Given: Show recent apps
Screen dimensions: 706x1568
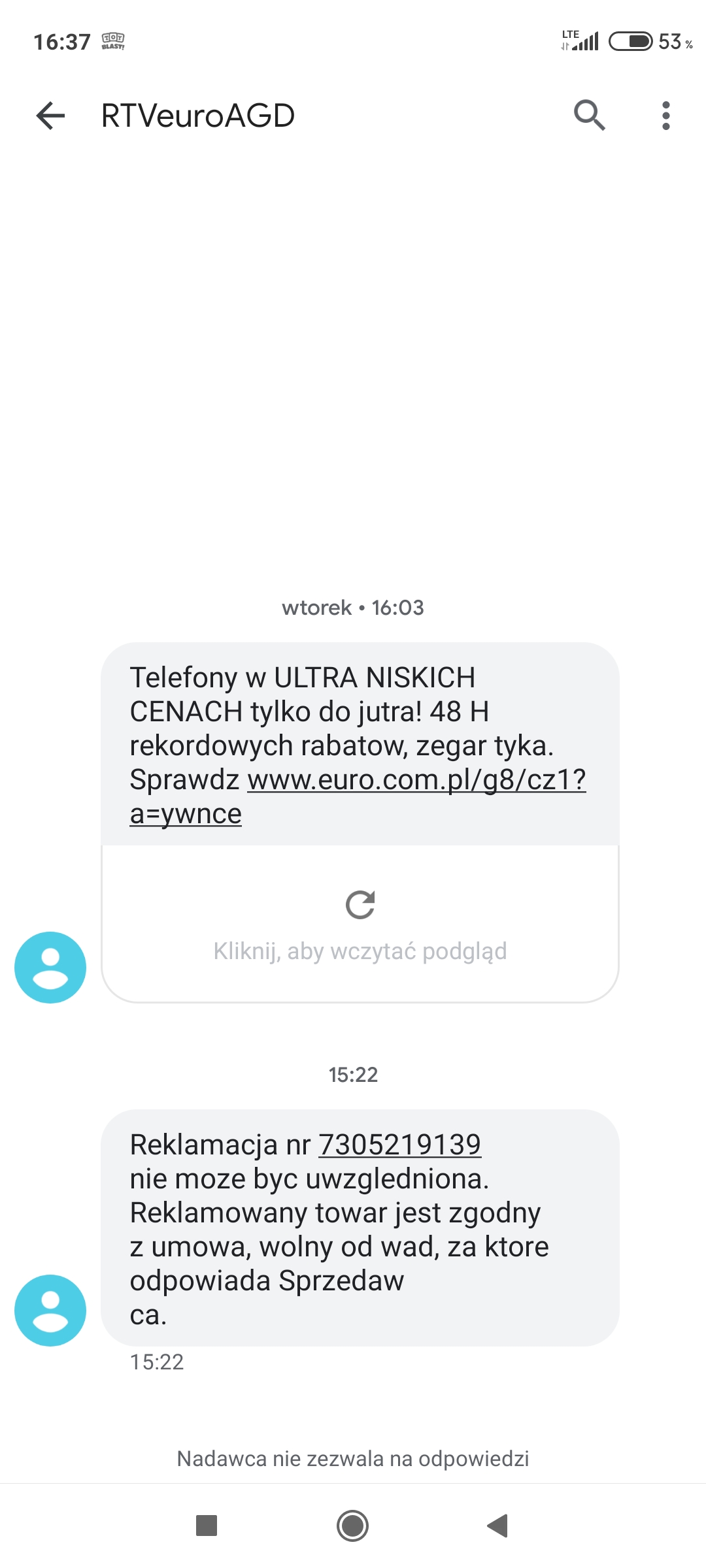Looking at the screenshot, I should tap(207, 1526).
